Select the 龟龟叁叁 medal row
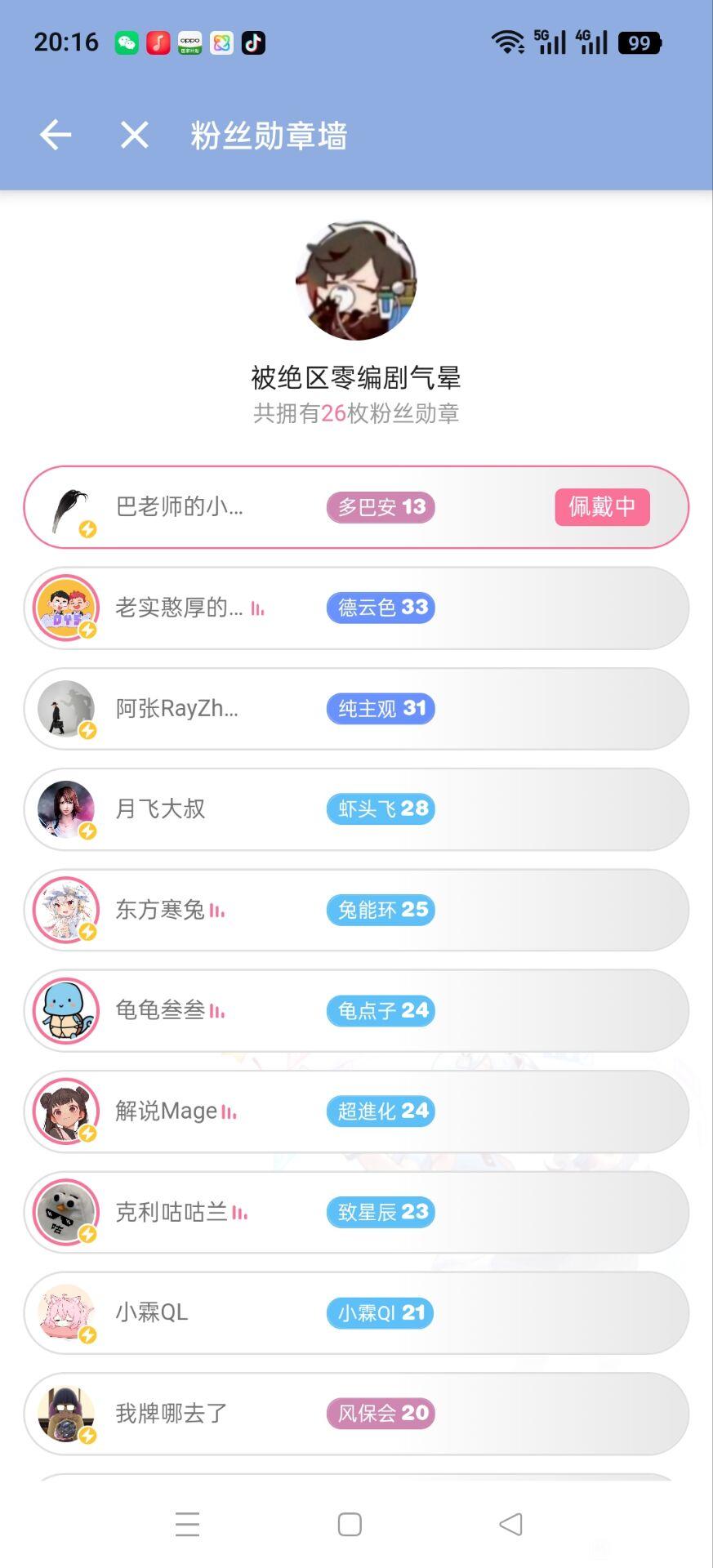The width and height of the screenshot is (713, 1568). (x=356, y=1011)
